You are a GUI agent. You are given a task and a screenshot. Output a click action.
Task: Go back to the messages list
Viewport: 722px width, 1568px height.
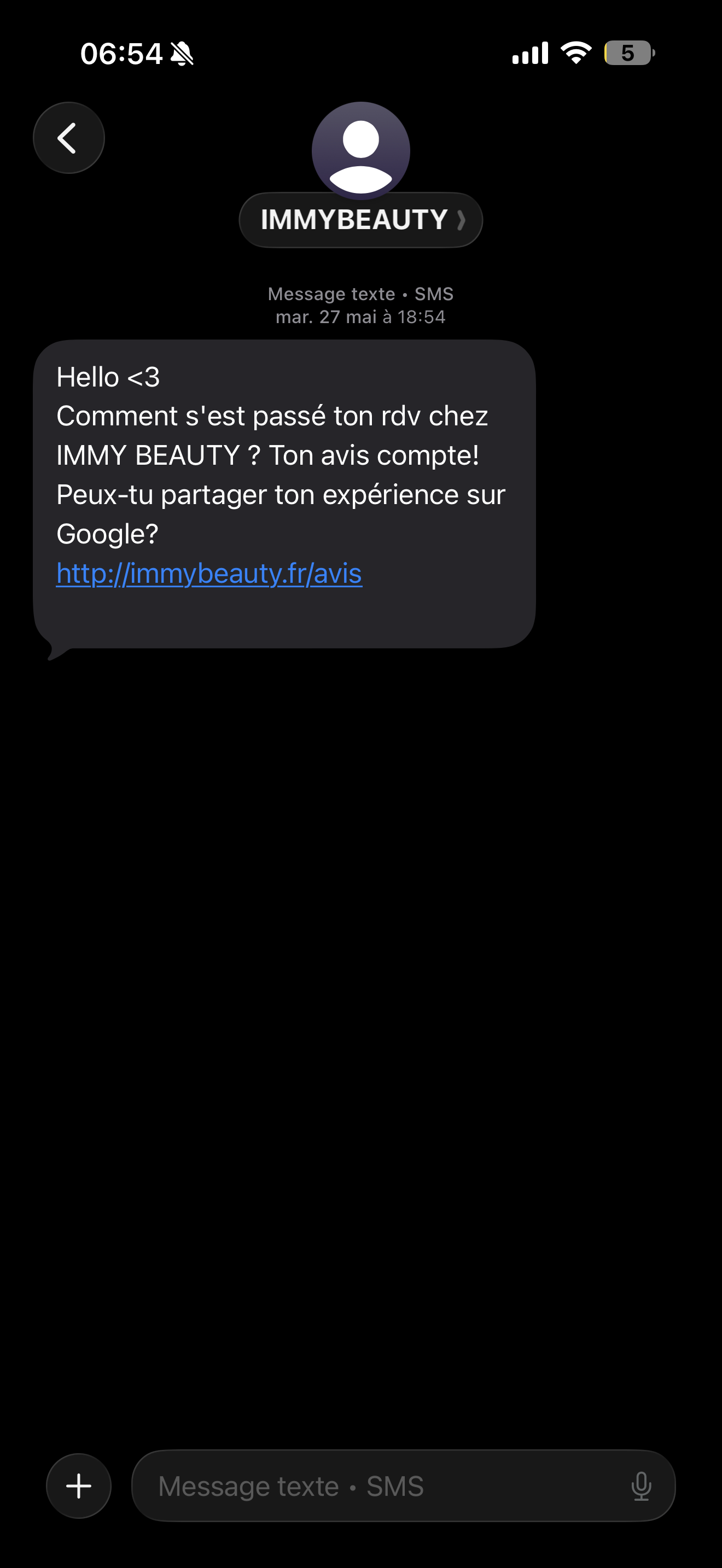click(x=68, y=138)
